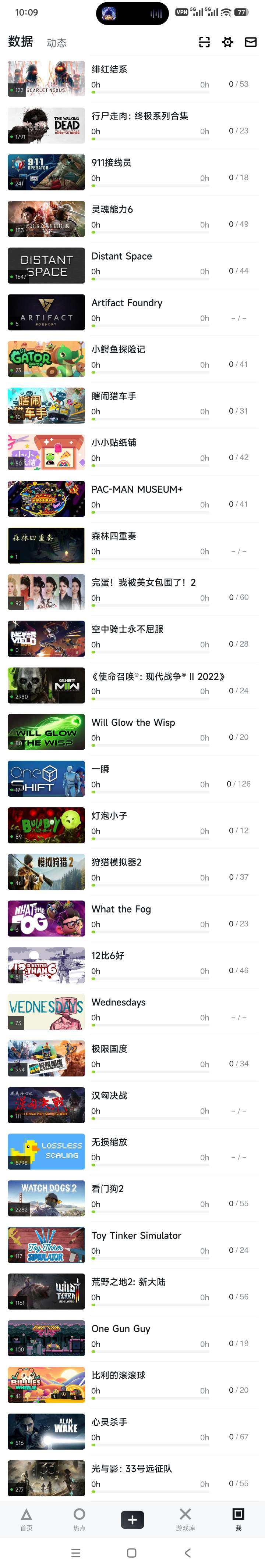Image resolution: width=265 pixels, height=1568 pixels.
Task: View the Artifact Foundry game row
Action: tap(132, 311)
